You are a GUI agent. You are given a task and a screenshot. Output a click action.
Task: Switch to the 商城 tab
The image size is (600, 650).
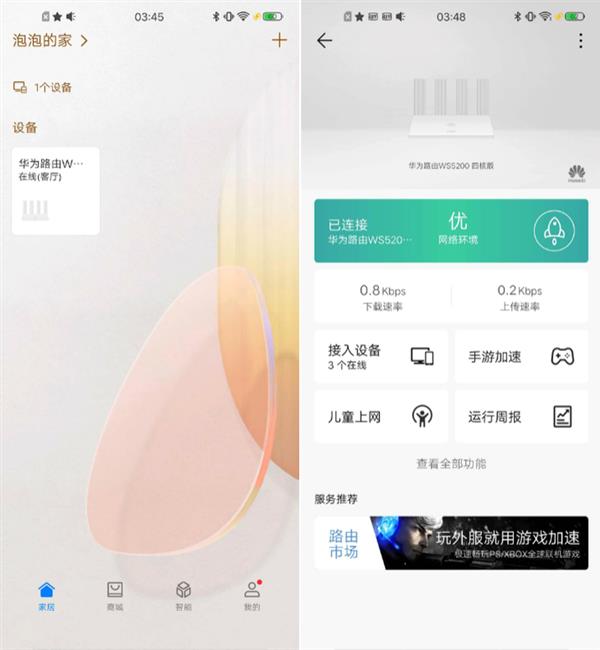point(115,596)
